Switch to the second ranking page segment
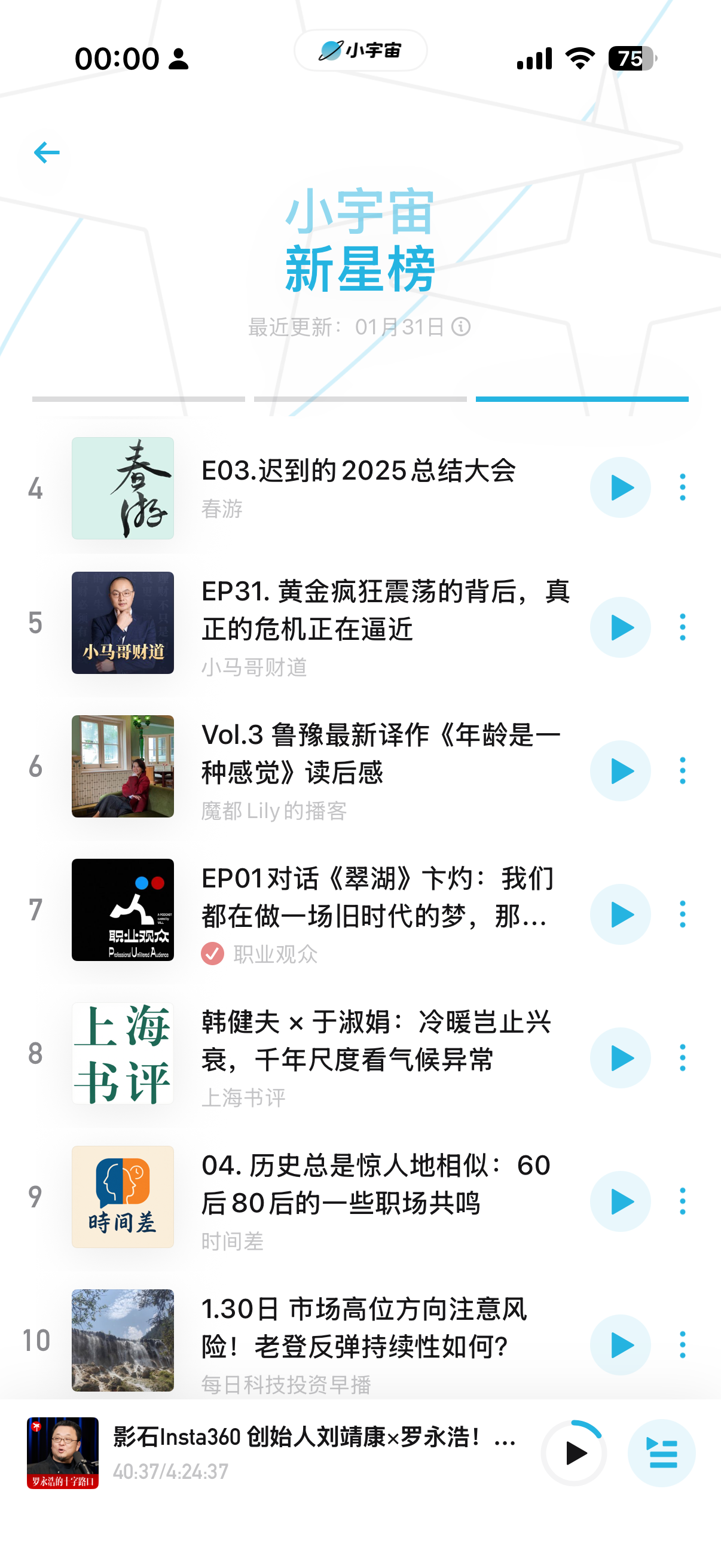This screenshot has height=1568, width=721. click(x=360, y=399)
